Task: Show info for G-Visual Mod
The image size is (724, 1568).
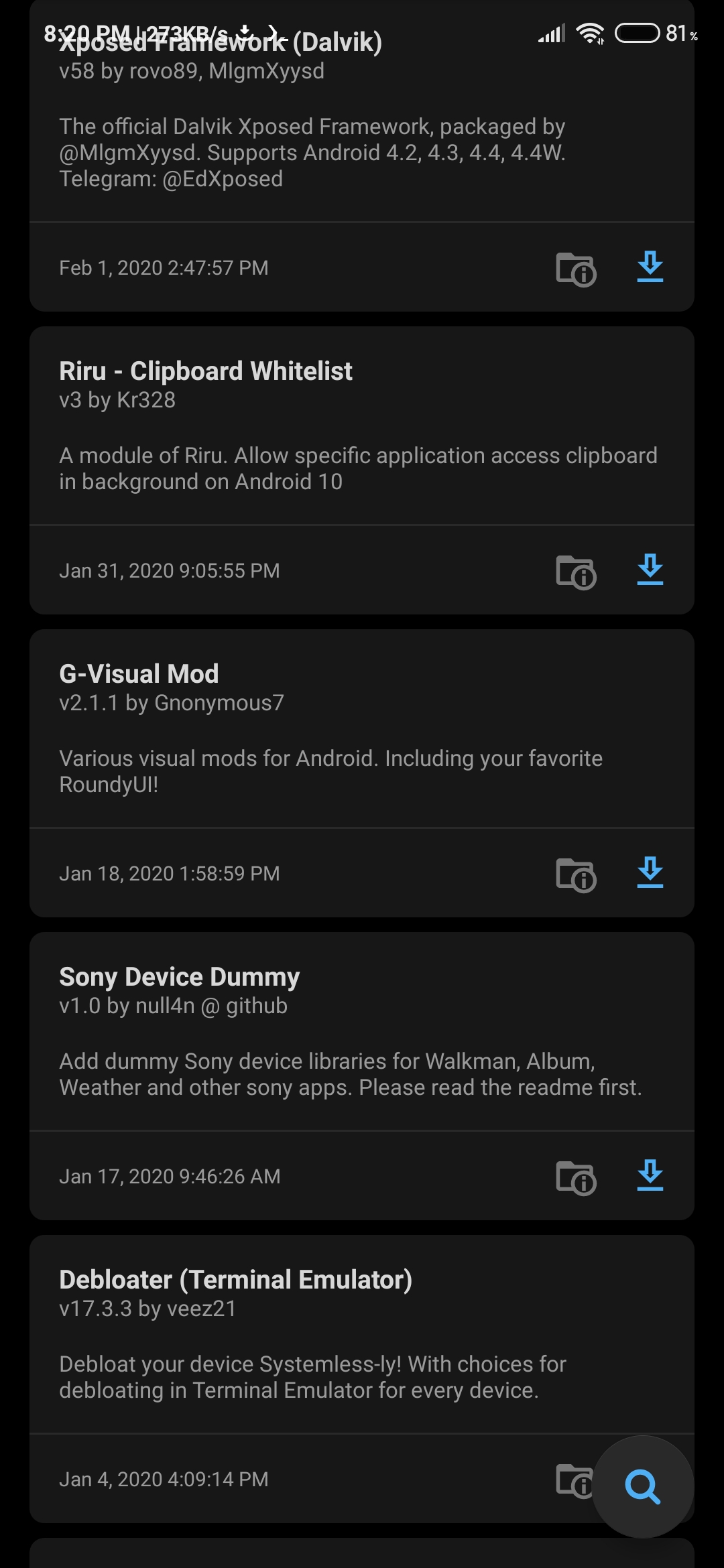Action: (x=576, y=875)
